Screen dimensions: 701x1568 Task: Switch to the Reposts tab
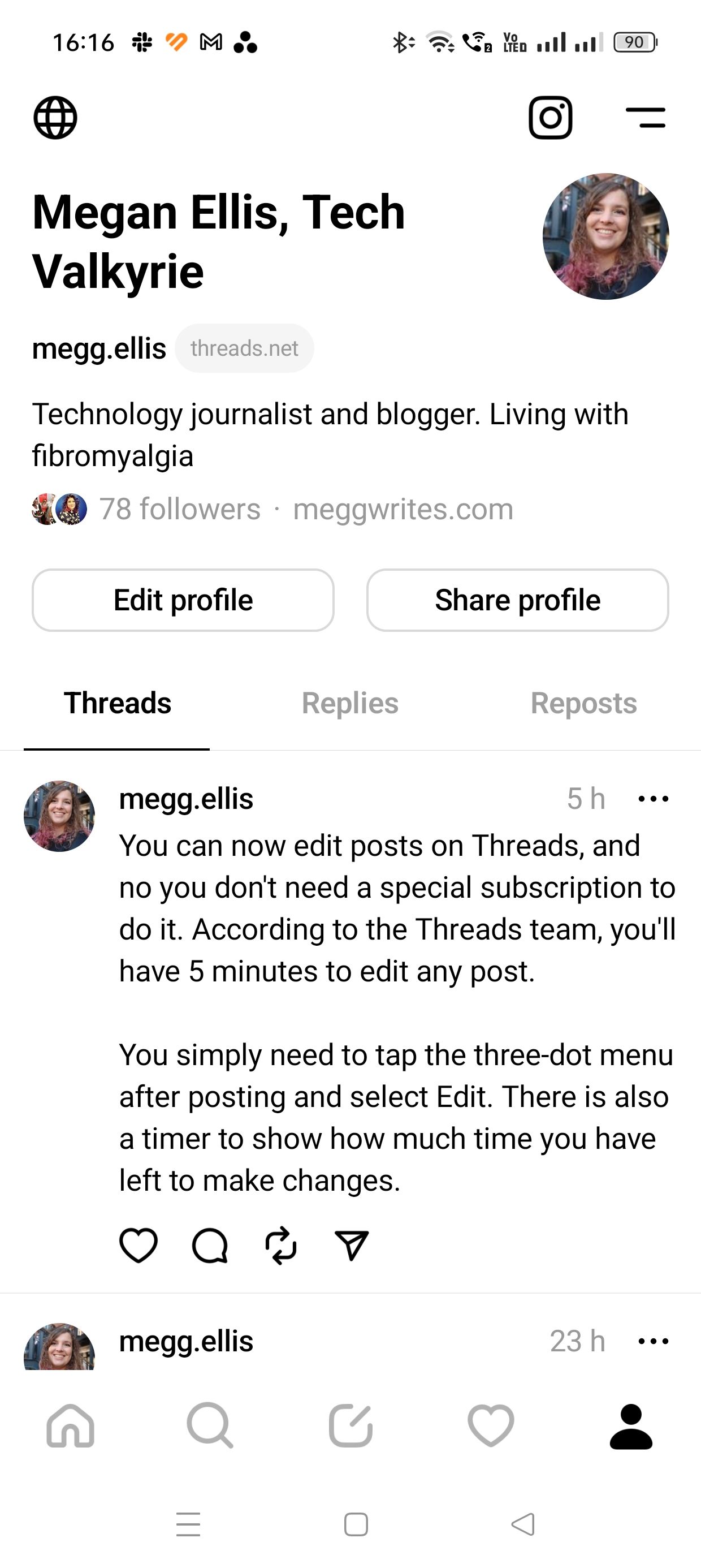(583, 703)
